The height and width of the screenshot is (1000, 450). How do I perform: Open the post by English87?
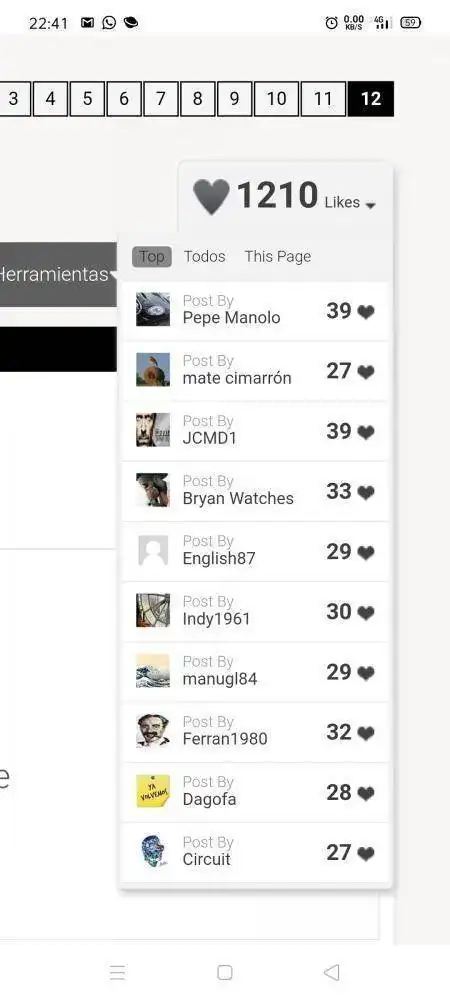(255, 551)
